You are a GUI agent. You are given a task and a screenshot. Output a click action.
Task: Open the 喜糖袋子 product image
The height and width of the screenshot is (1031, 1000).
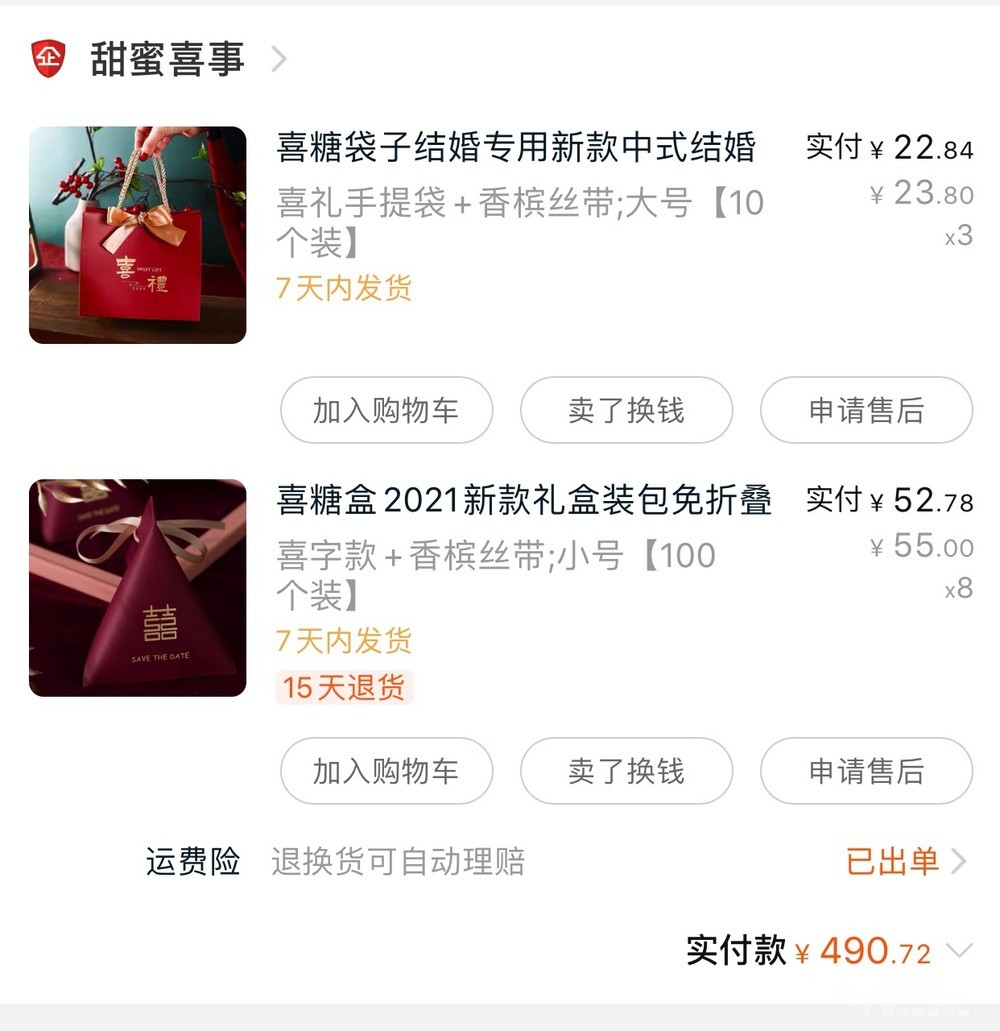click(138, 235)
